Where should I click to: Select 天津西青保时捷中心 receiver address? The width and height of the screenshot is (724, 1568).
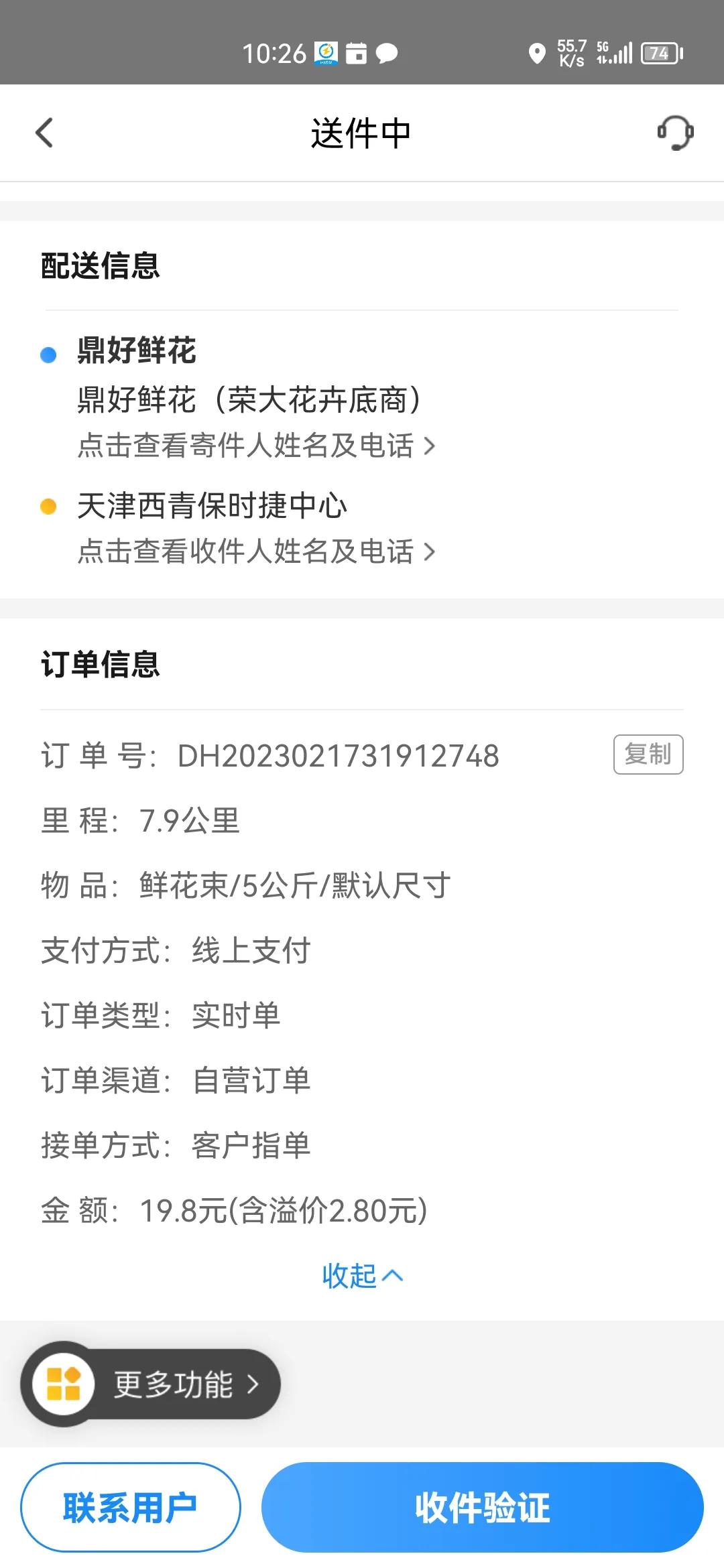click(x=213, y=506)
